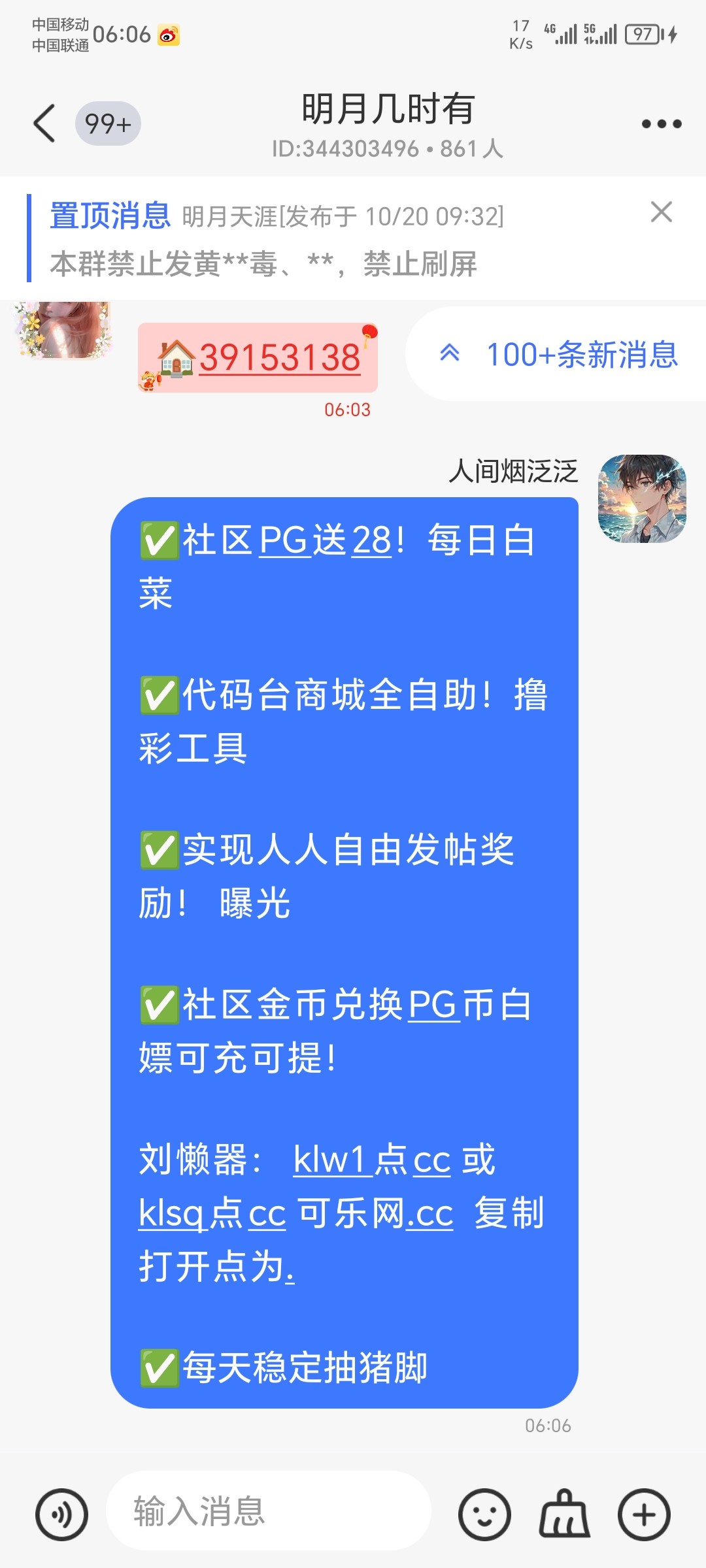Open the group's three-dot menu
The height and width of the screenshot is (1568, 706).
[661, 123]
